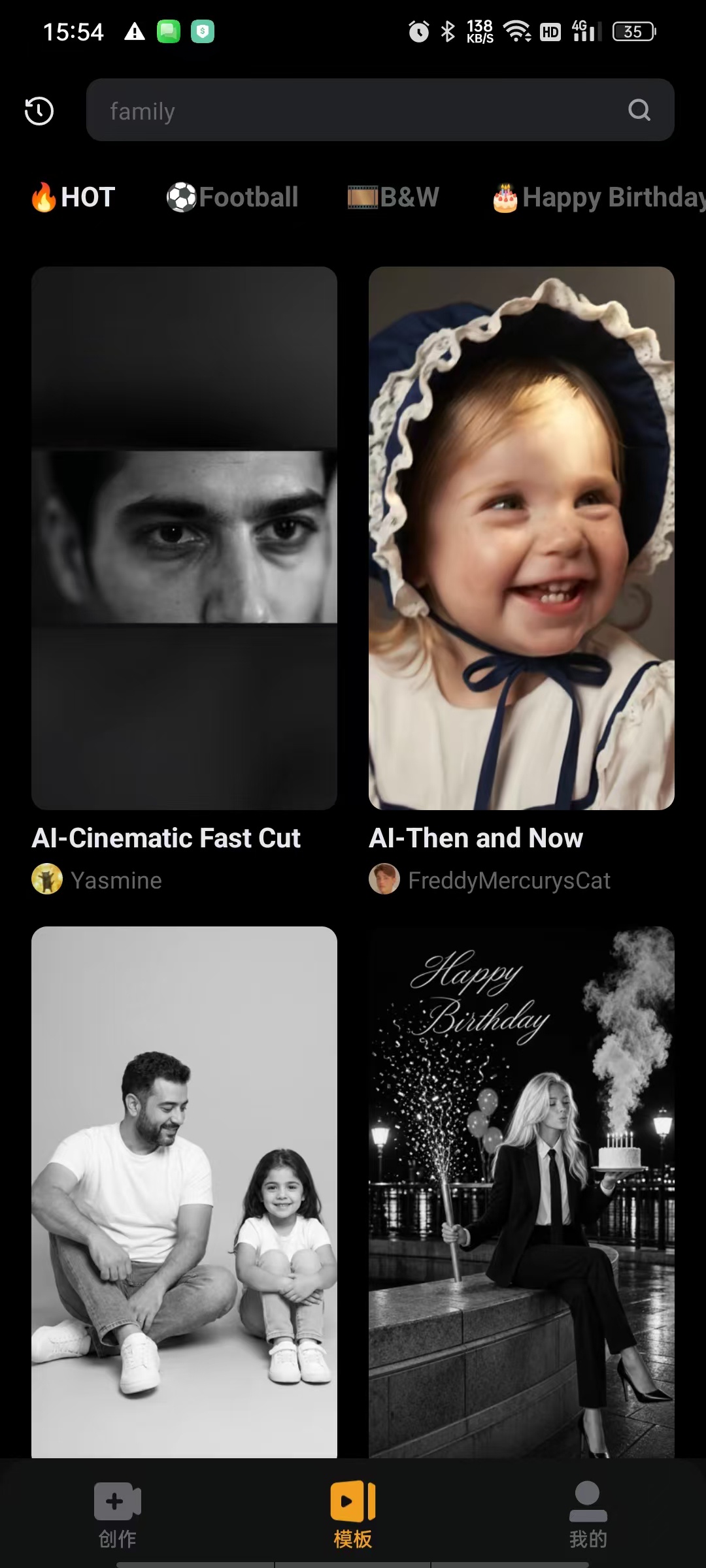Tap the magnifier search icon
The image size is (706, 1568).
point(639,110)
